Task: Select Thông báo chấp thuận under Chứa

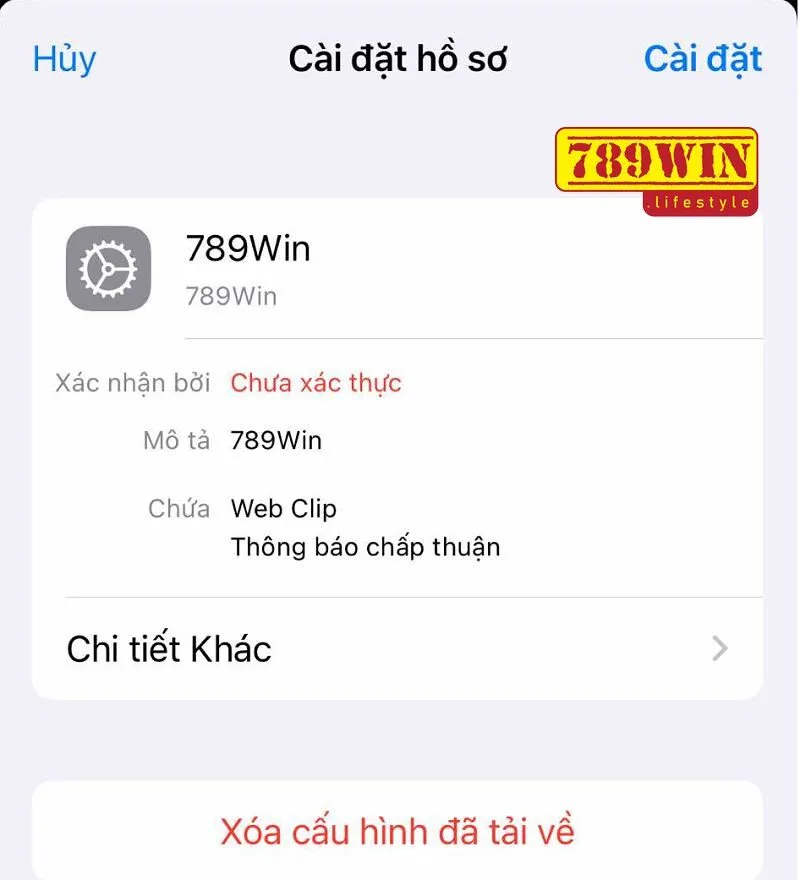Action: pos(366,547)
